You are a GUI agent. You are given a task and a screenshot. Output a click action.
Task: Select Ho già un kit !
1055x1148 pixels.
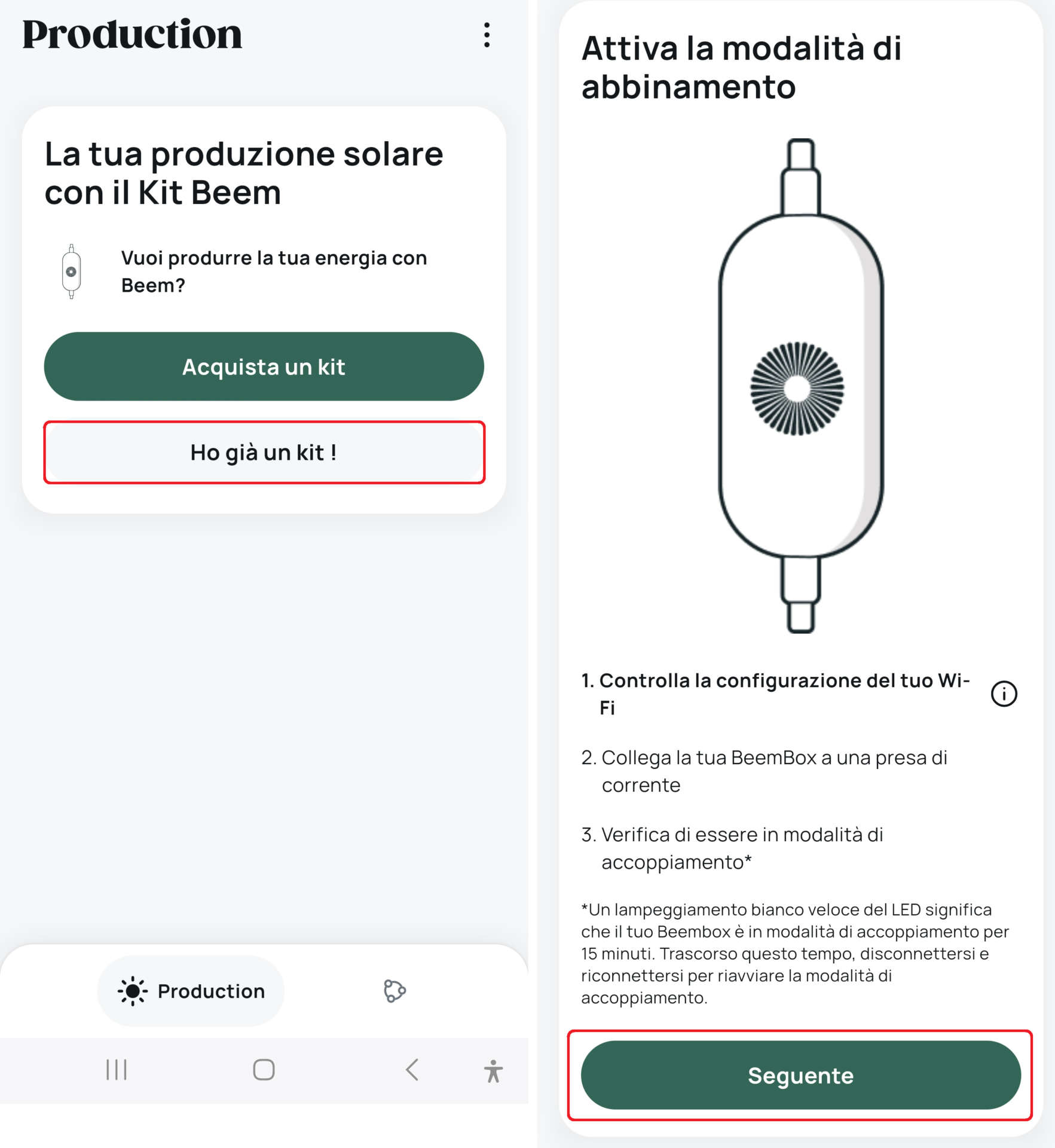tap(264, 453)
